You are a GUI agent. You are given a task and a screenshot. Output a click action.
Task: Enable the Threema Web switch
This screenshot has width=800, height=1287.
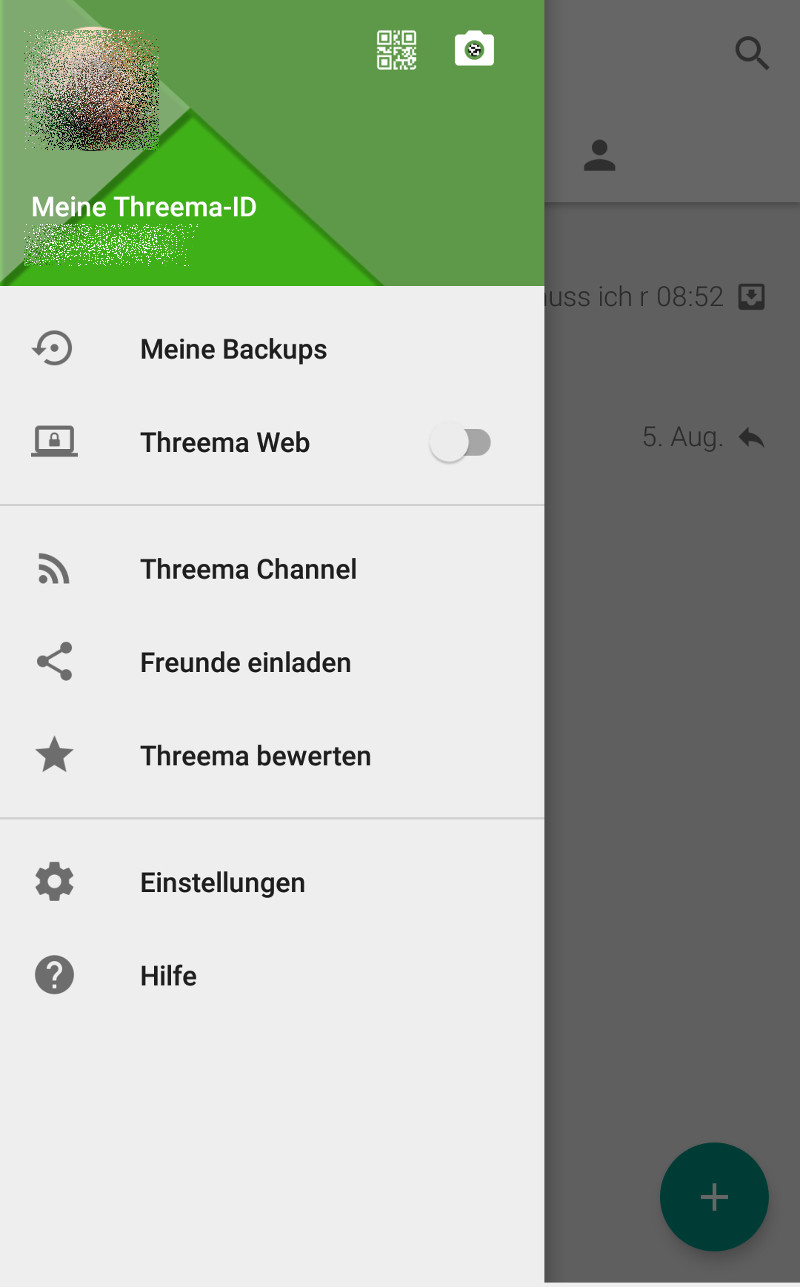pos(461,443)
